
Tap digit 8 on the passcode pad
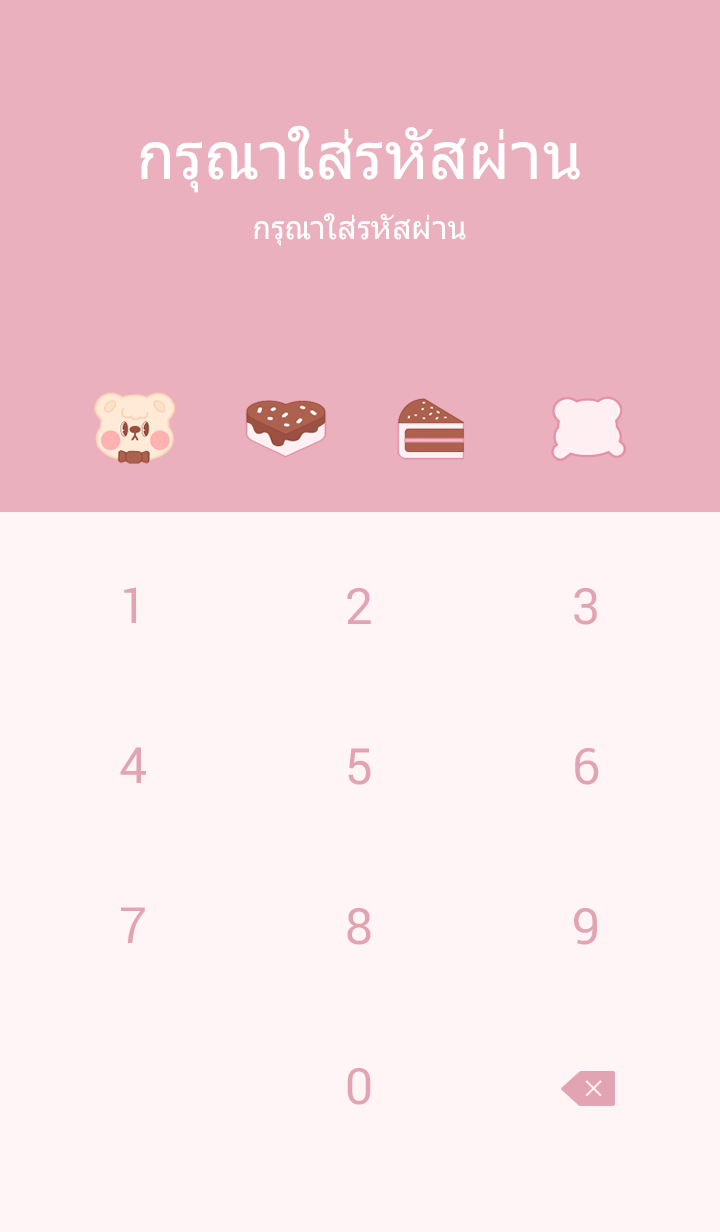coord(359,927)
